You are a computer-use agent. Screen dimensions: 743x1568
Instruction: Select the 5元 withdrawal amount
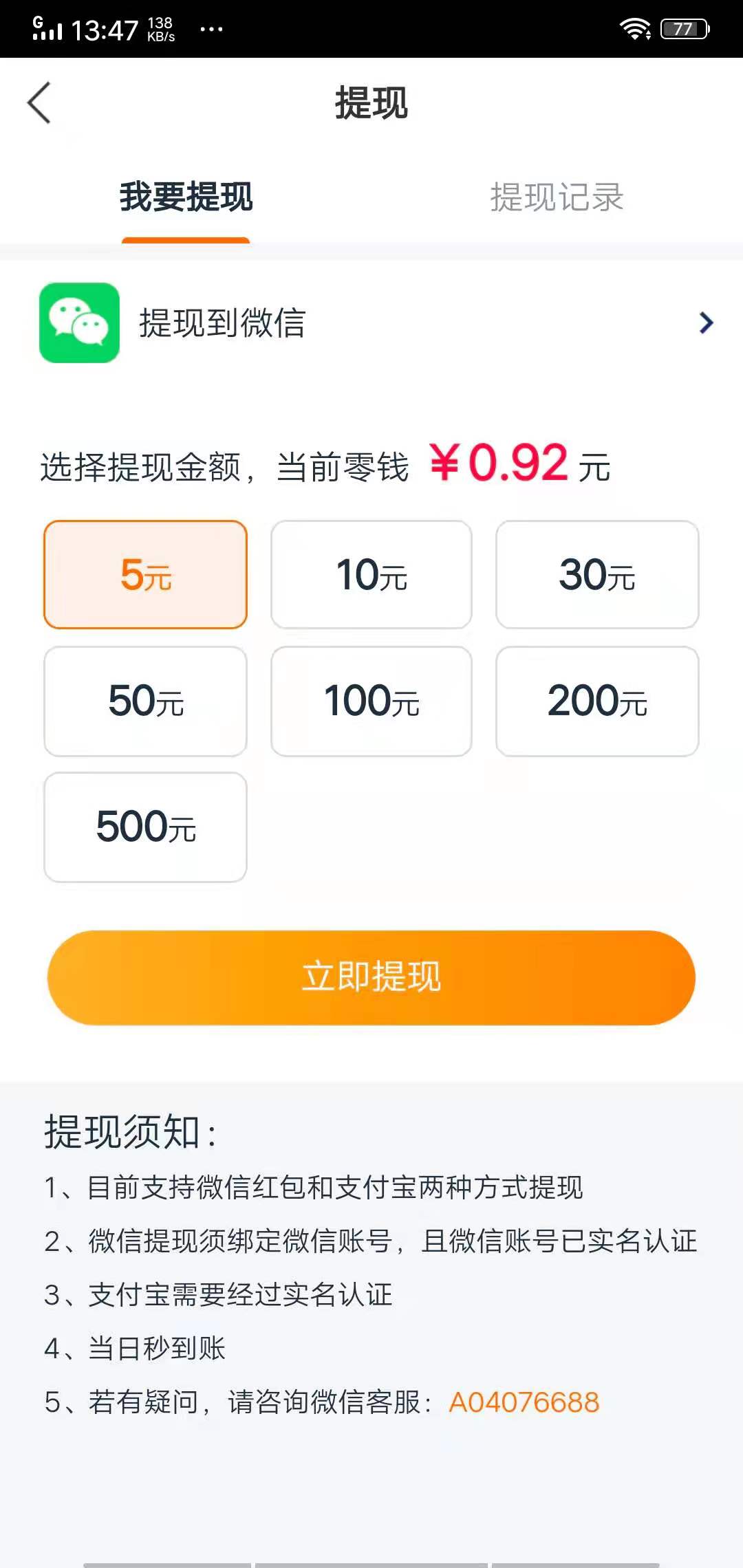pos(144,576)
